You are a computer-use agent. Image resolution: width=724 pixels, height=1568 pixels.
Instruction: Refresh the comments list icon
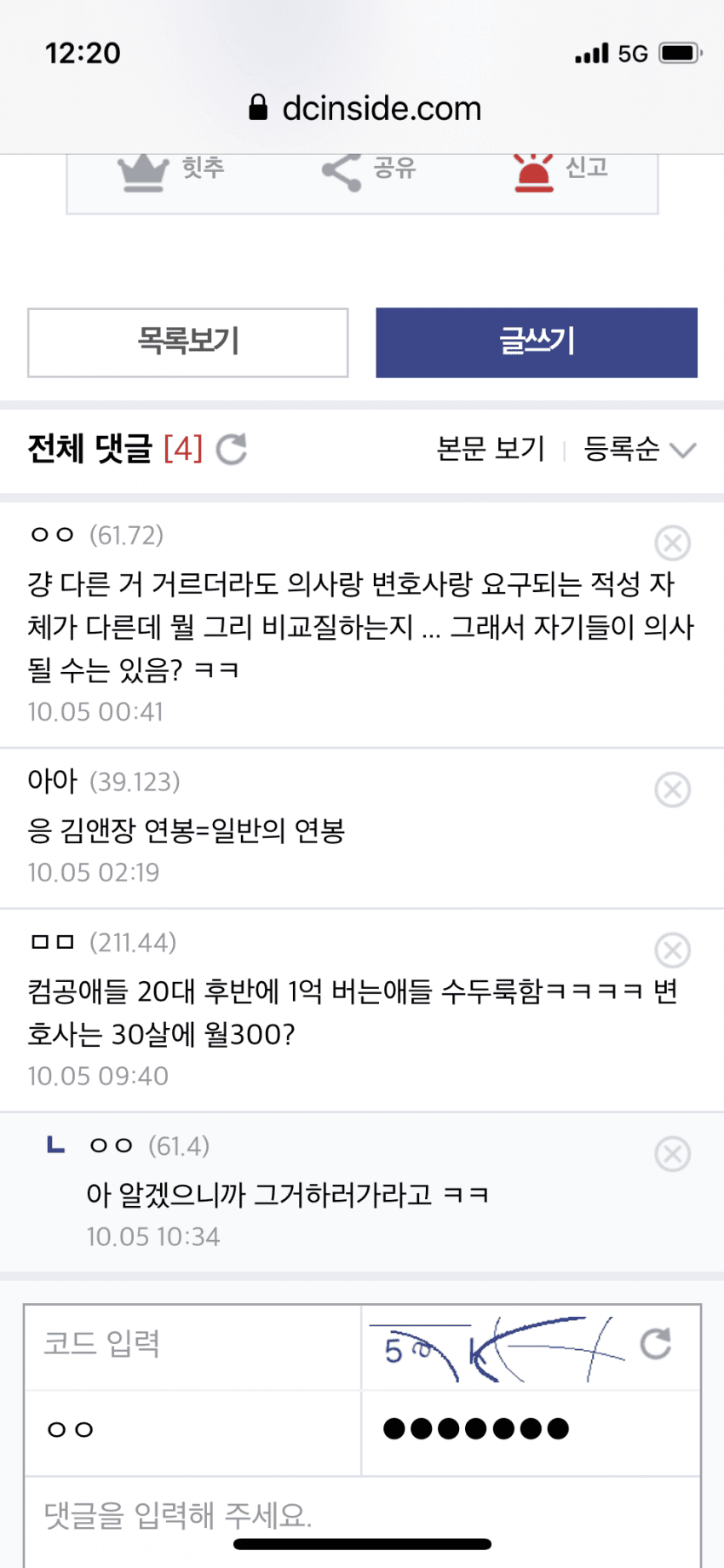pos(231,449)
